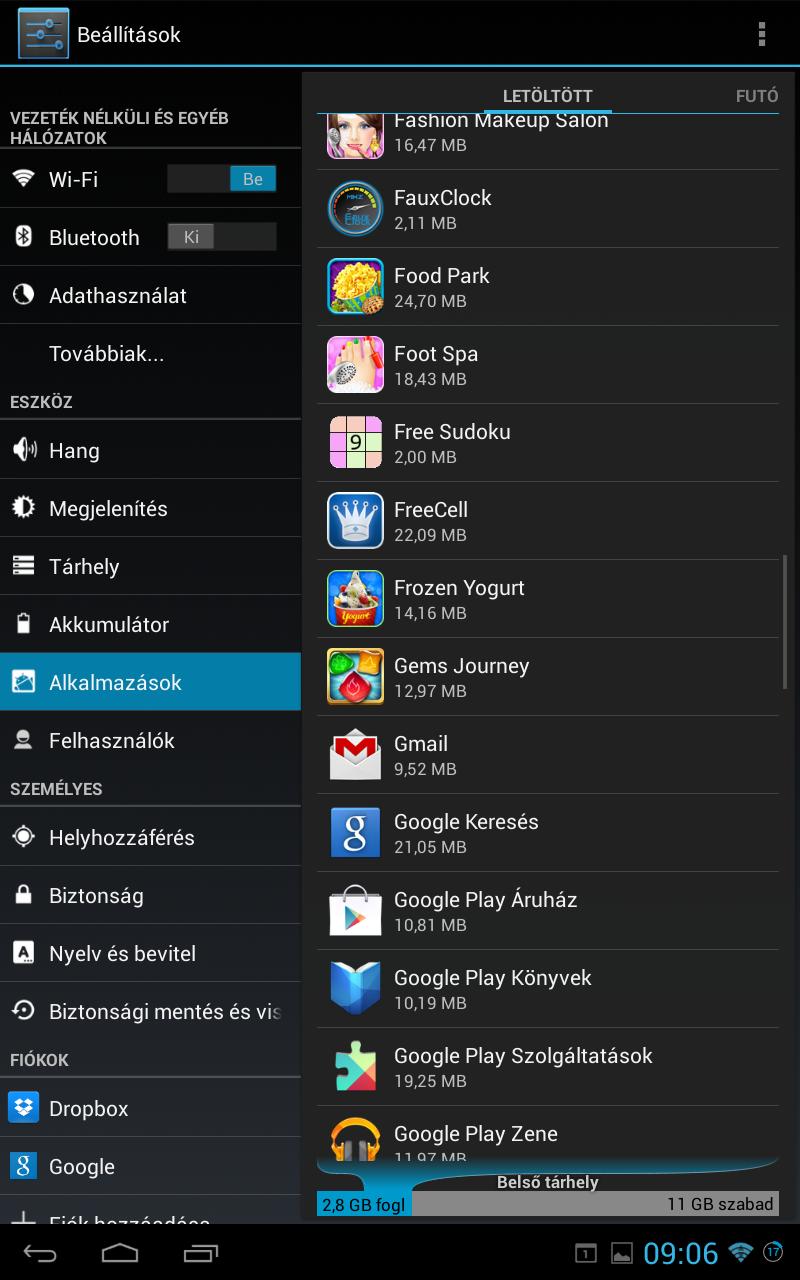This screenshot has width=800, height=1280.
Task: Open Adathasználat settings
Action: (150, 295)
